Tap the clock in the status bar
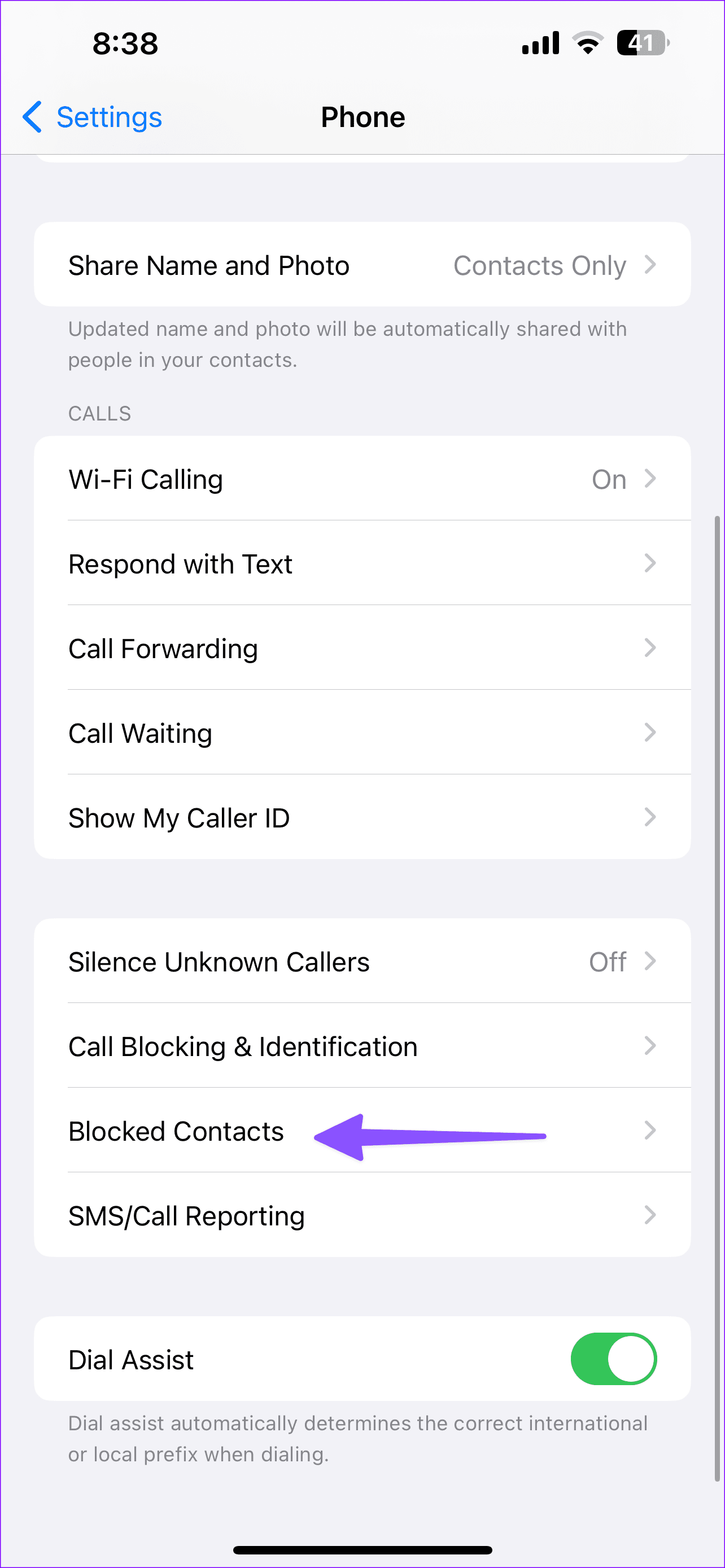This screenshot has height=1568, width=725. tap(125, 42)
